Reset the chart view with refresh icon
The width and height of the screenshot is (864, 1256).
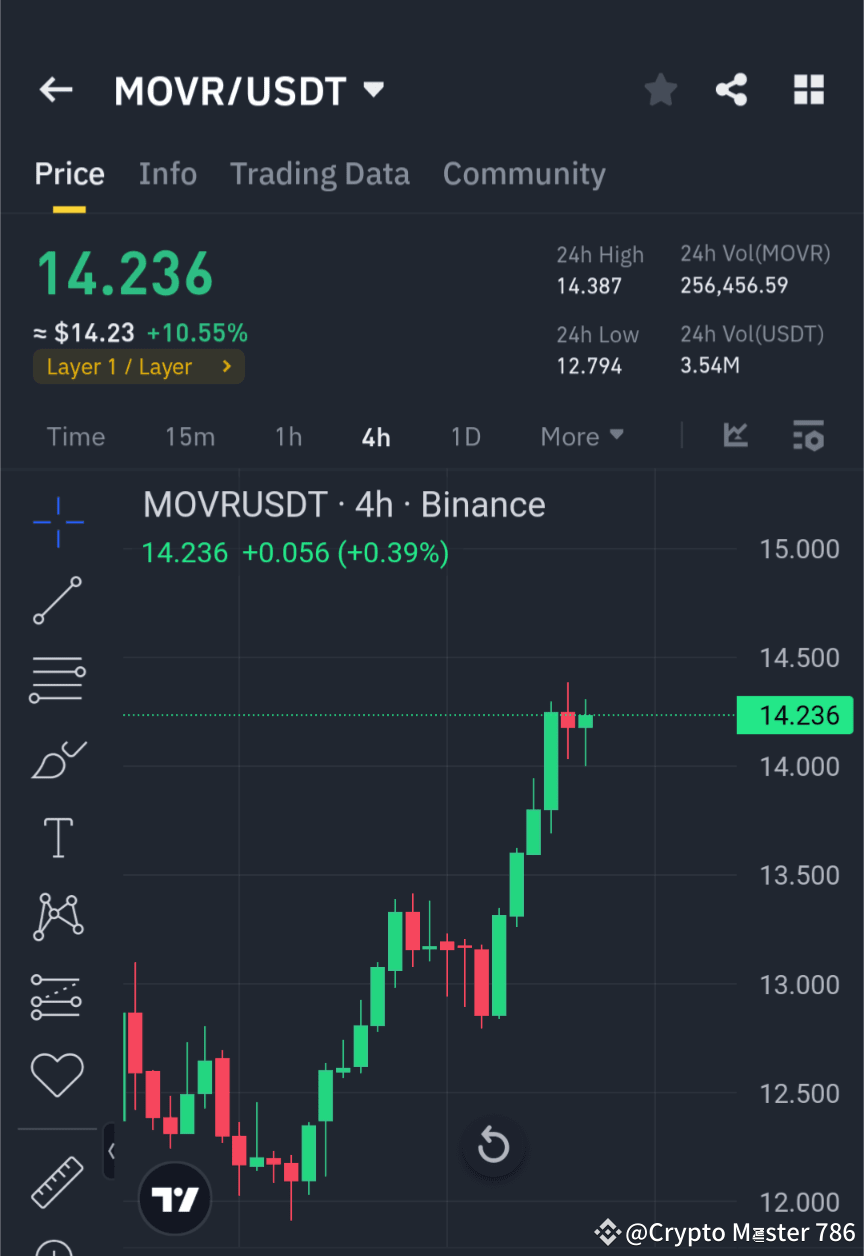[492, 1146]
